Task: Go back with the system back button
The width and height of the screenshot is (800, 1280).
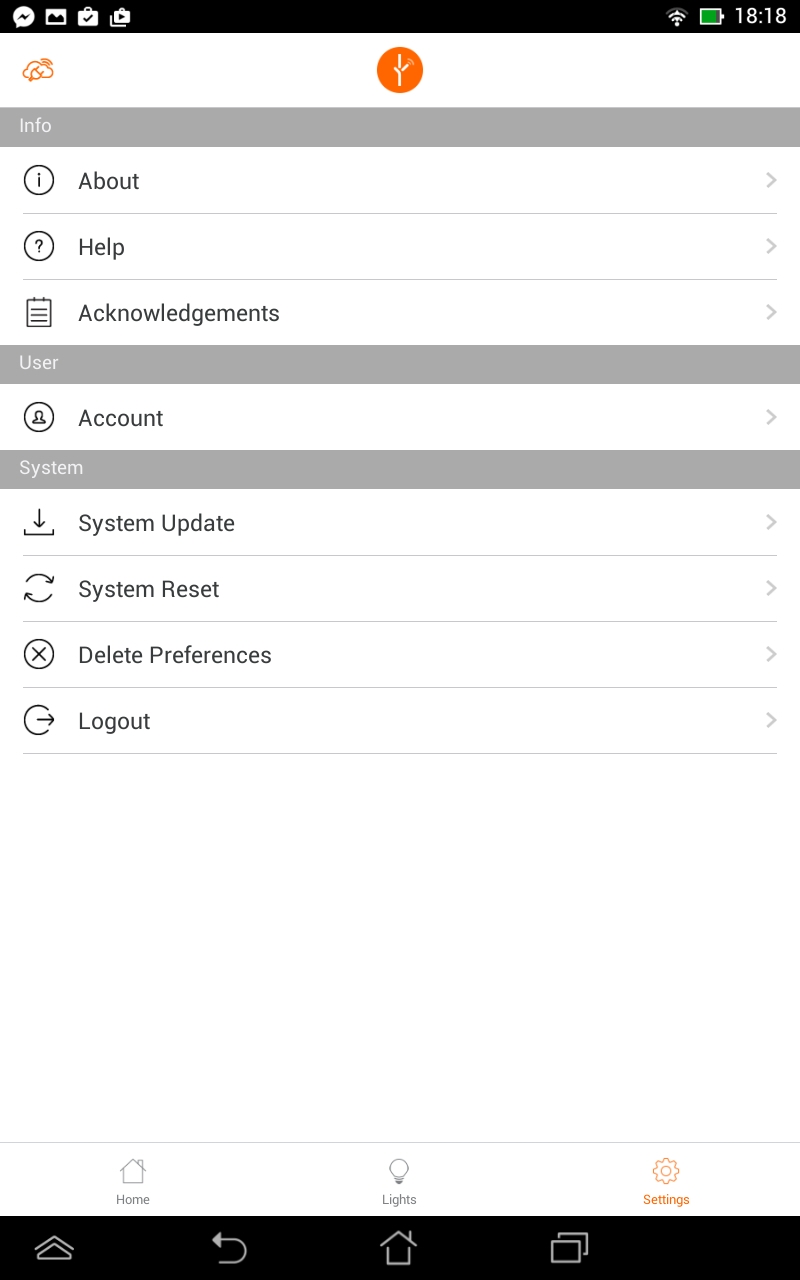Action: 229,1248
